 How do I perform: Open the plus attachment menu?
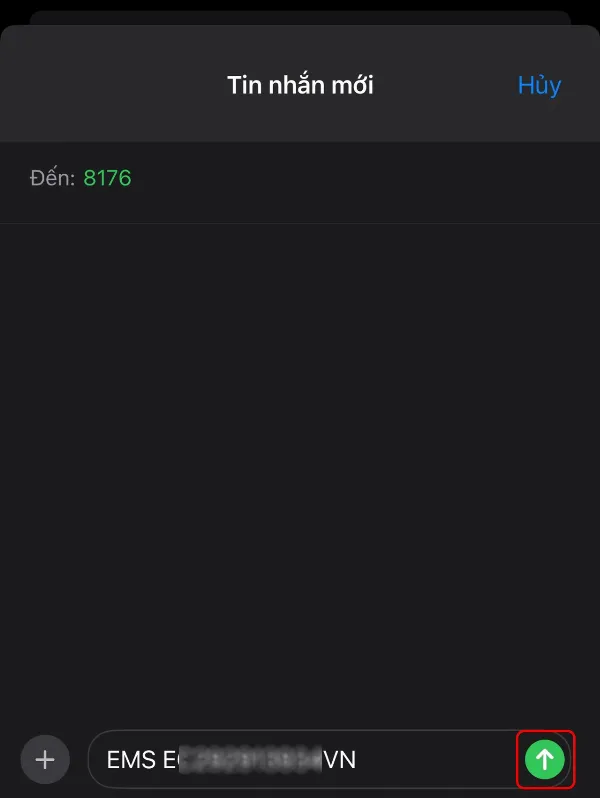45,760
